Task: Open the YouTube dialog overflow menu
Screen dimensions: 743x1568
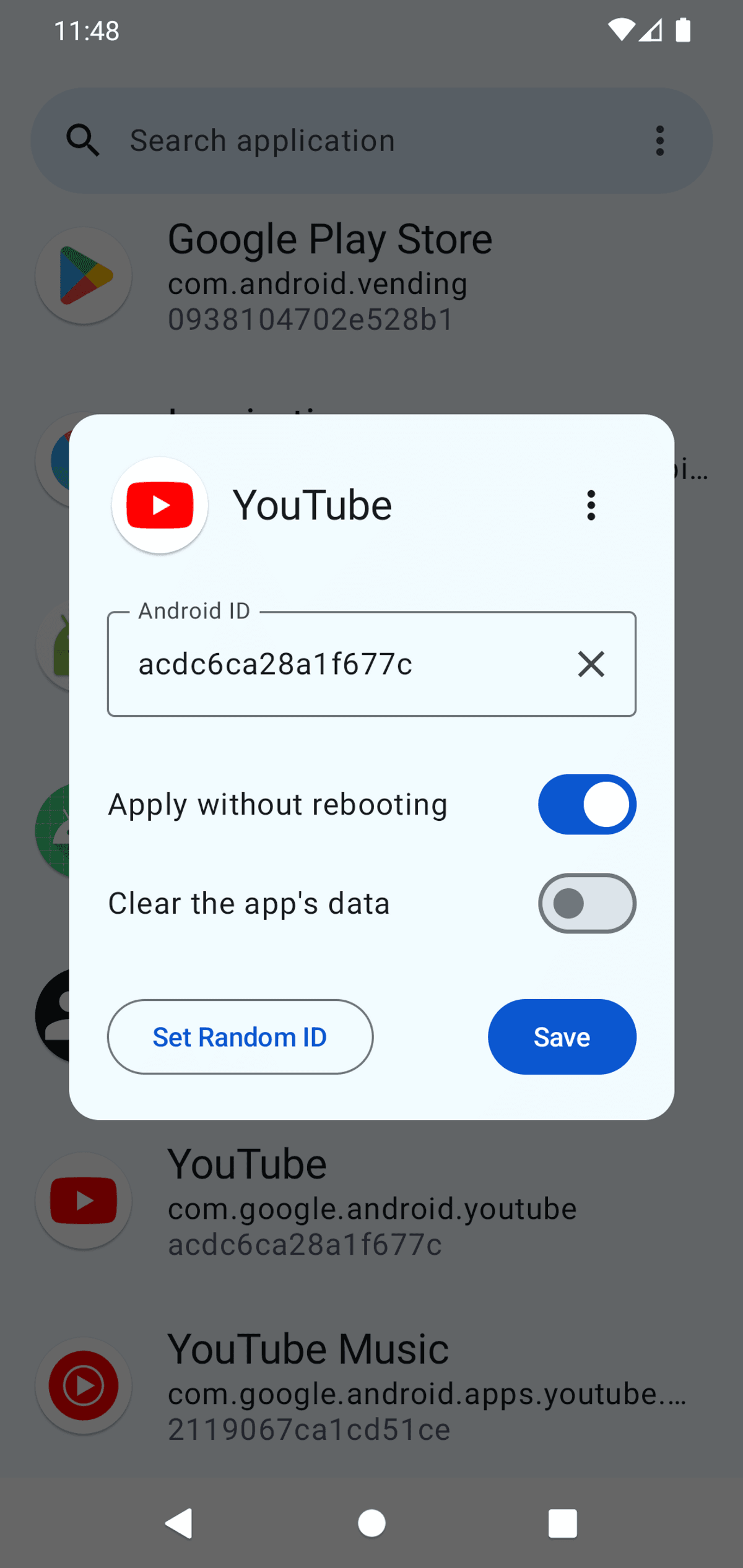Action: (591, 505)
